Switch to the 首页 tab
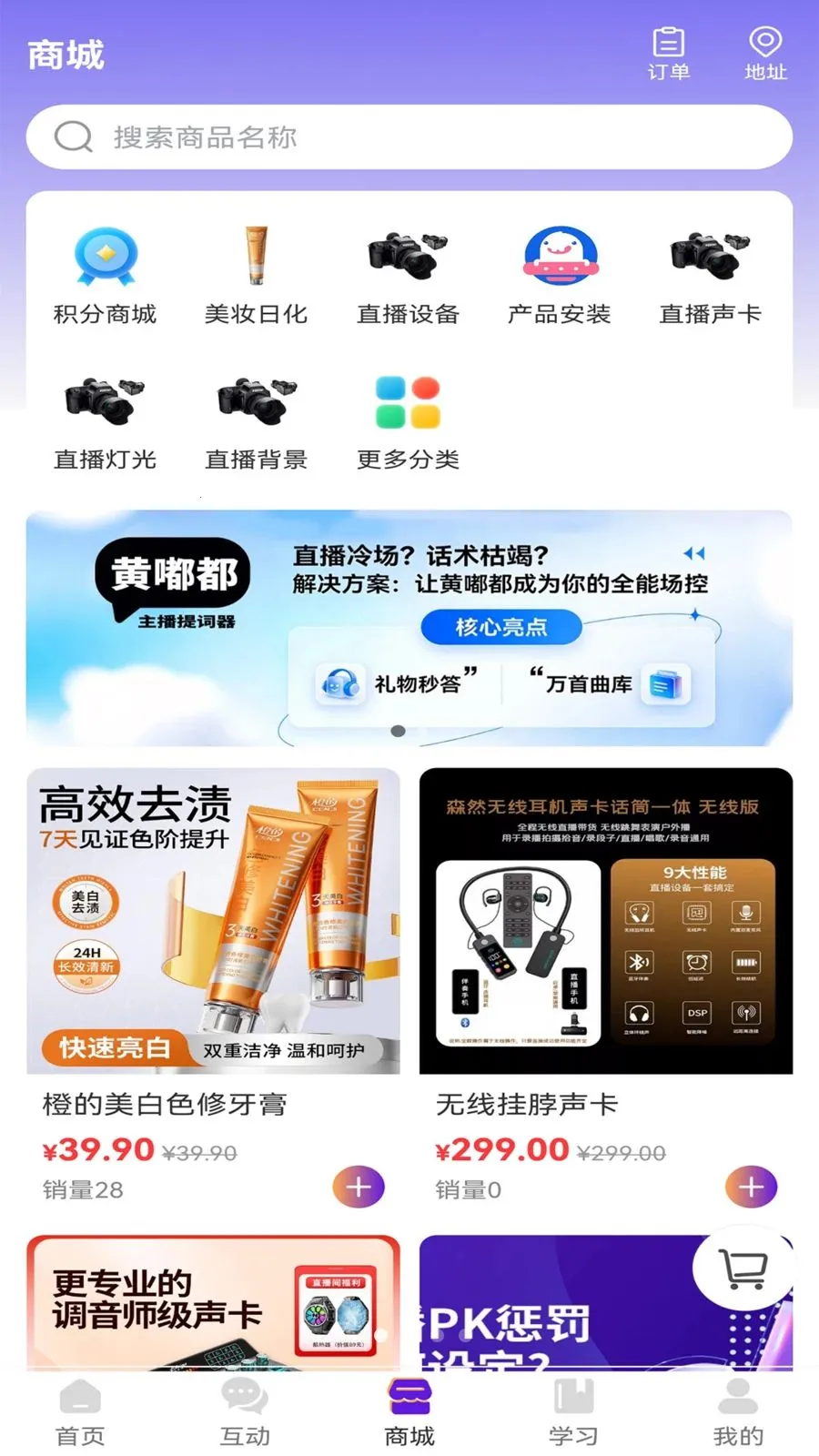This screenshot has width=819, height=1456. point(81,1412)
